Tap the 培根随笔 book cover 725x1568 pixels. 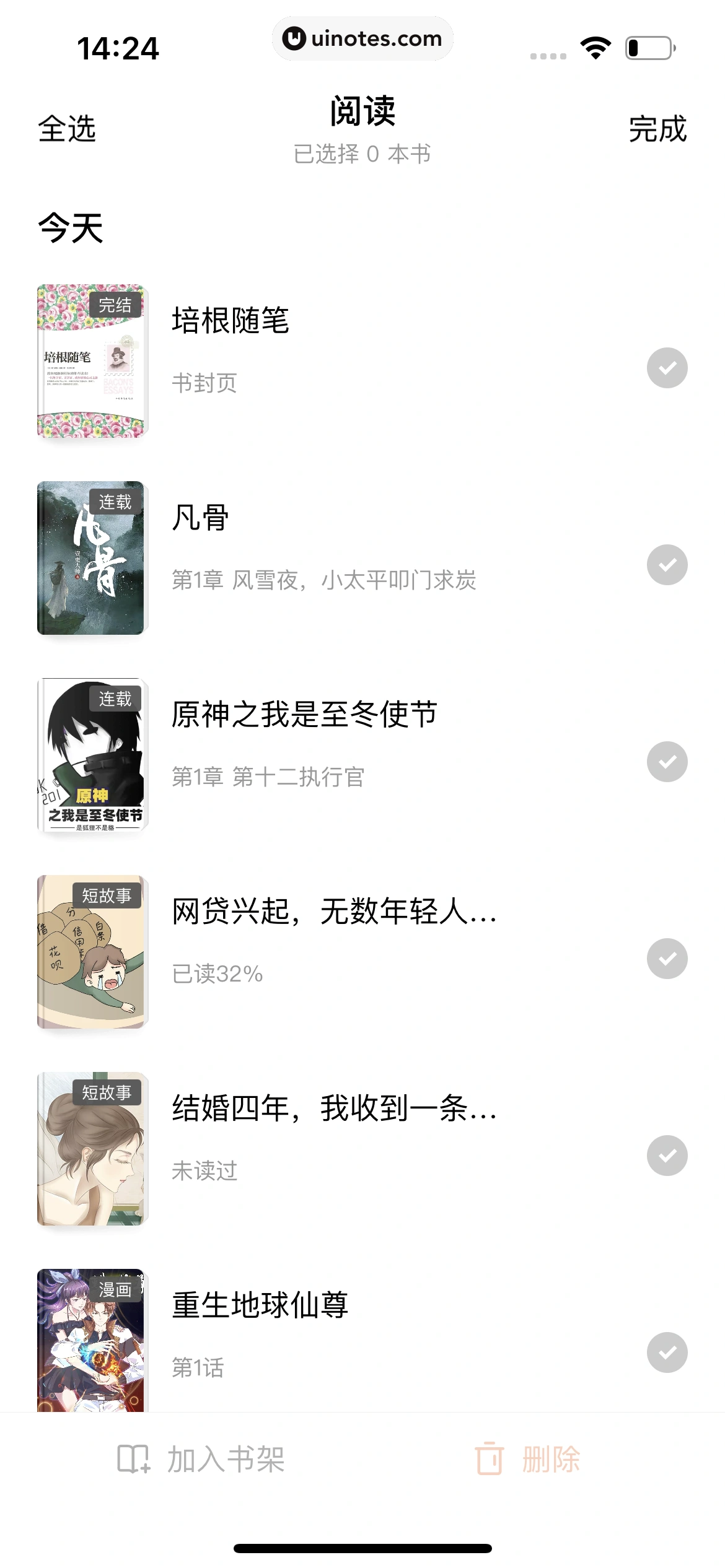point(92,362)
